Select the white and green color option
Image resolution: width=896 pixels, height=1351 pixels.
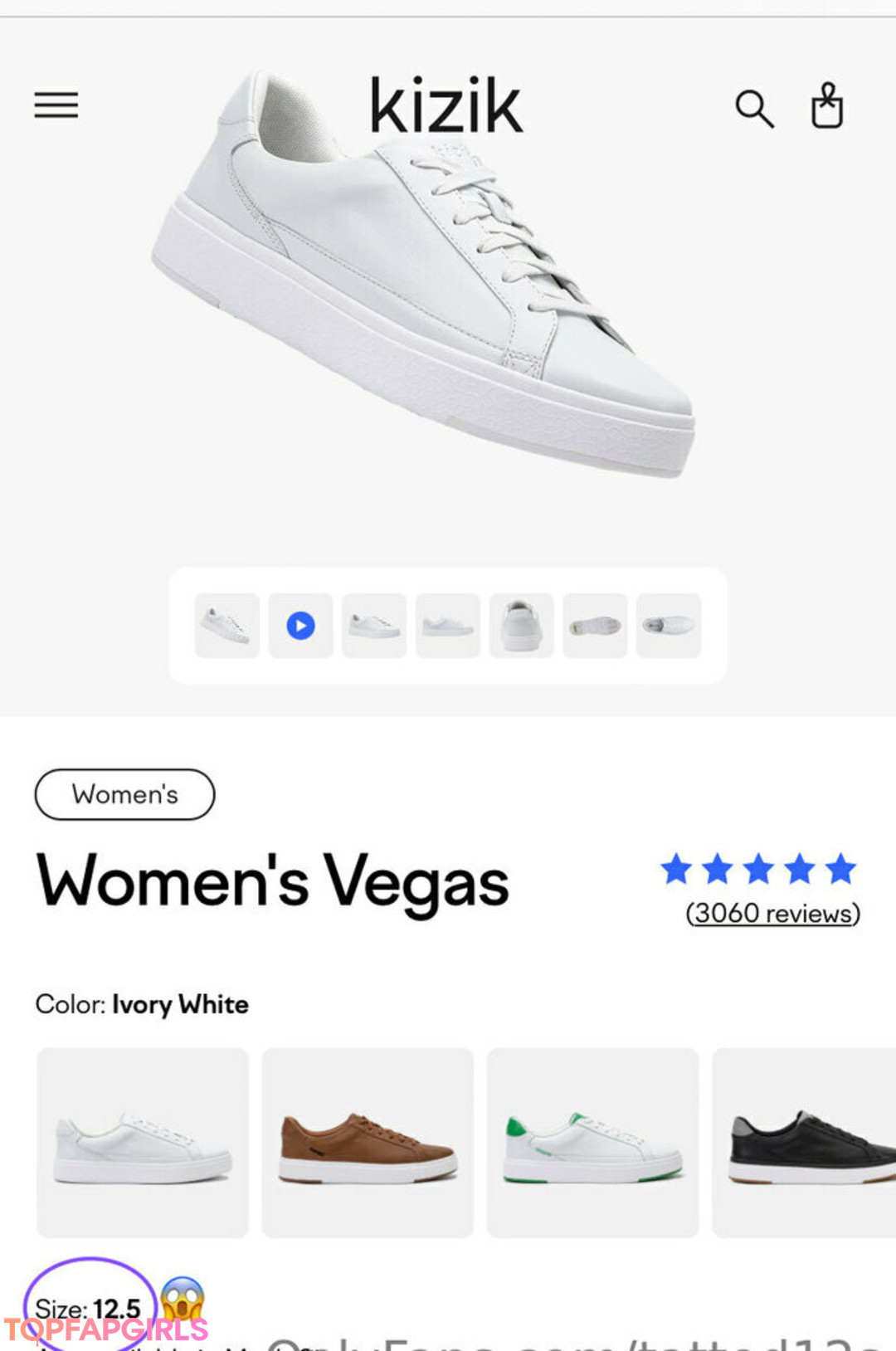point(592,1143)
